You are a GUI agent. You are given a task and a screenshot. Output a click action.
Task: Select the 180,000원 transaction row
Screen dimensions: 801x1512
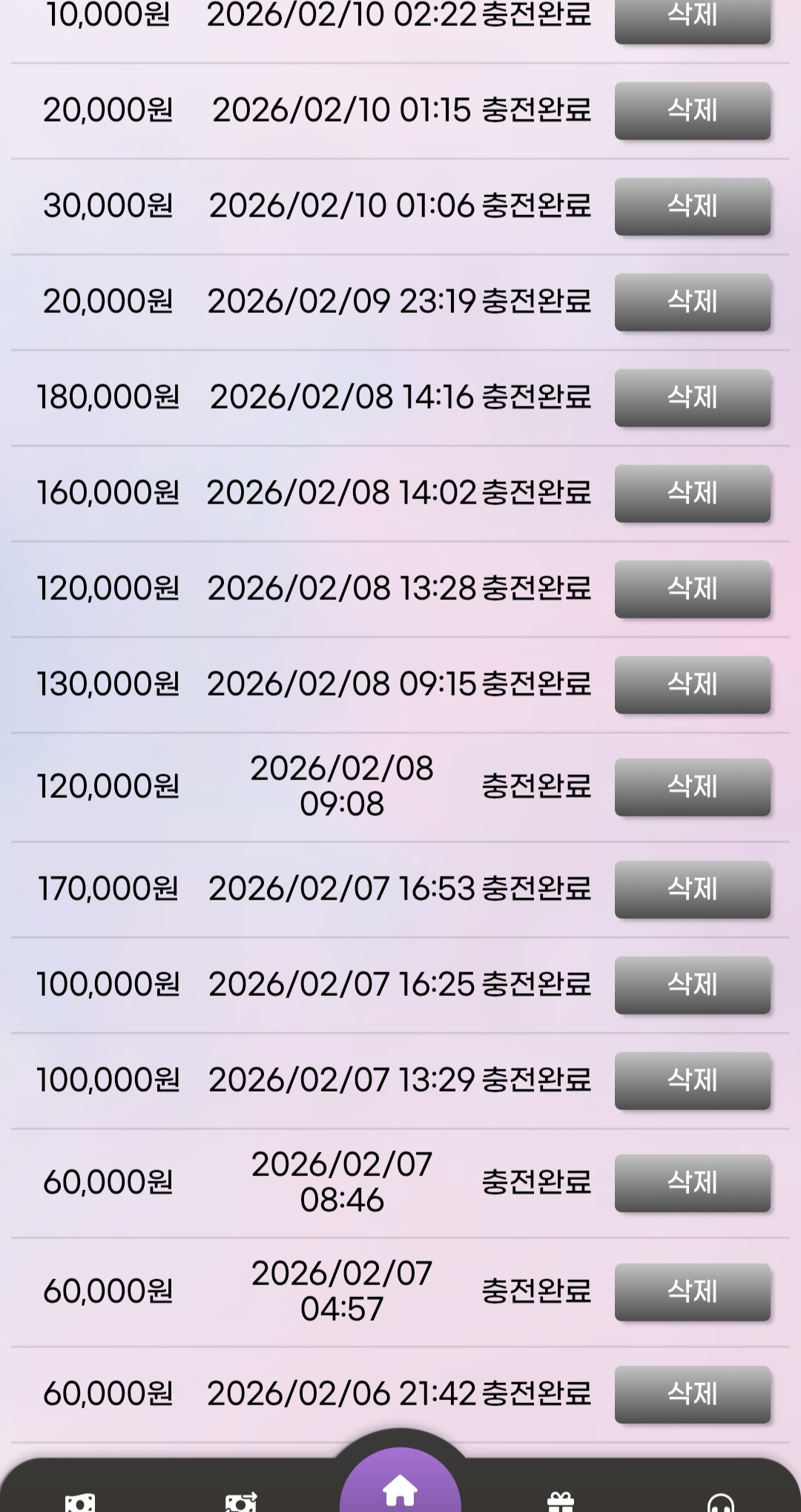click(297, 397)
